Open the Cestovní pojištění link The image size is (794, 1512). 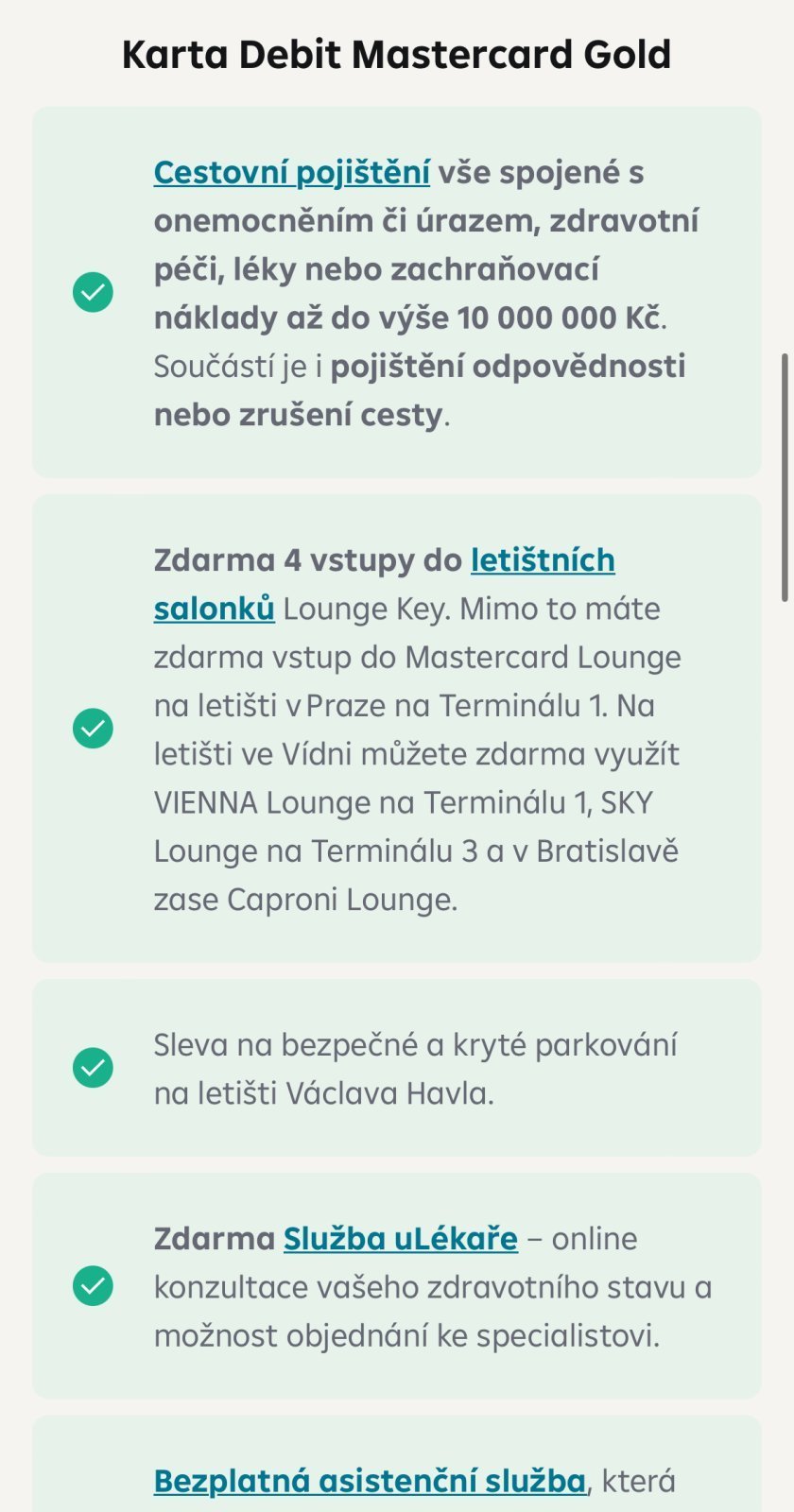coord(291,173)
